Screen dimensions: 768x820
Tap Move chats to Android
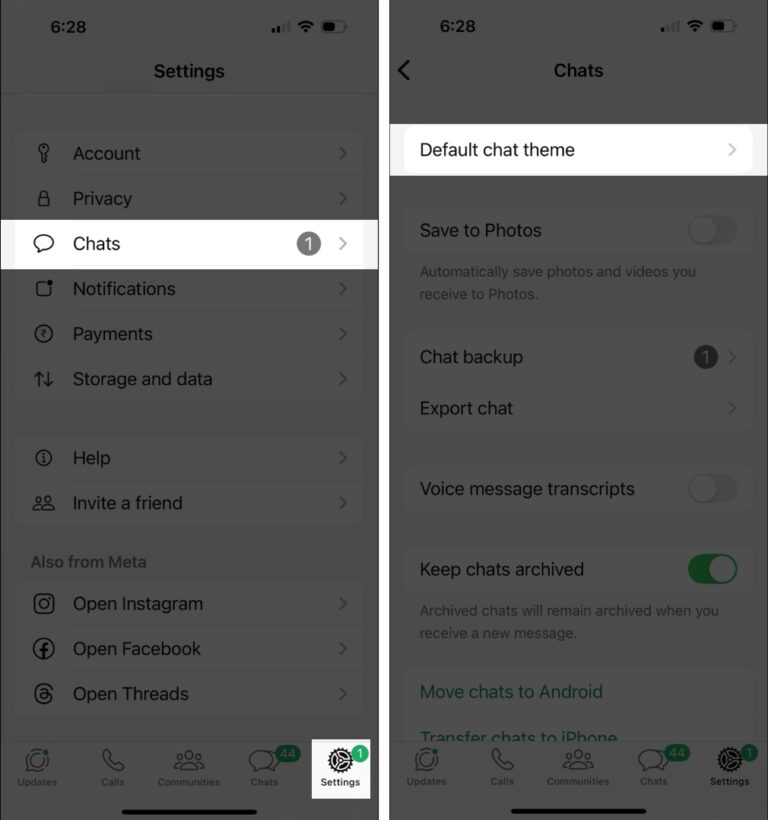[x=511, y=692]
